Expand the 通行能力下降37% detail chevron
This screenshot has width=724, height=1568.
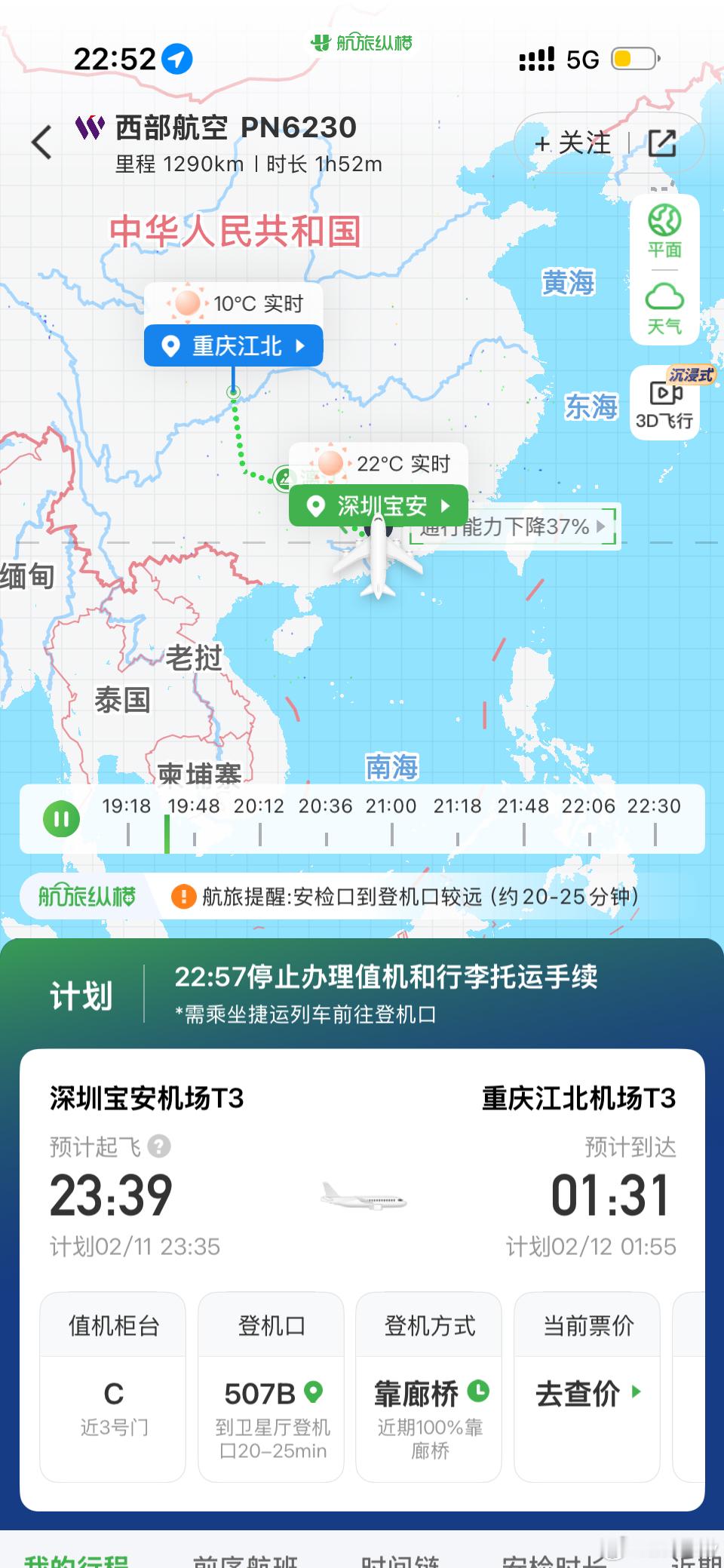point(600,527)
